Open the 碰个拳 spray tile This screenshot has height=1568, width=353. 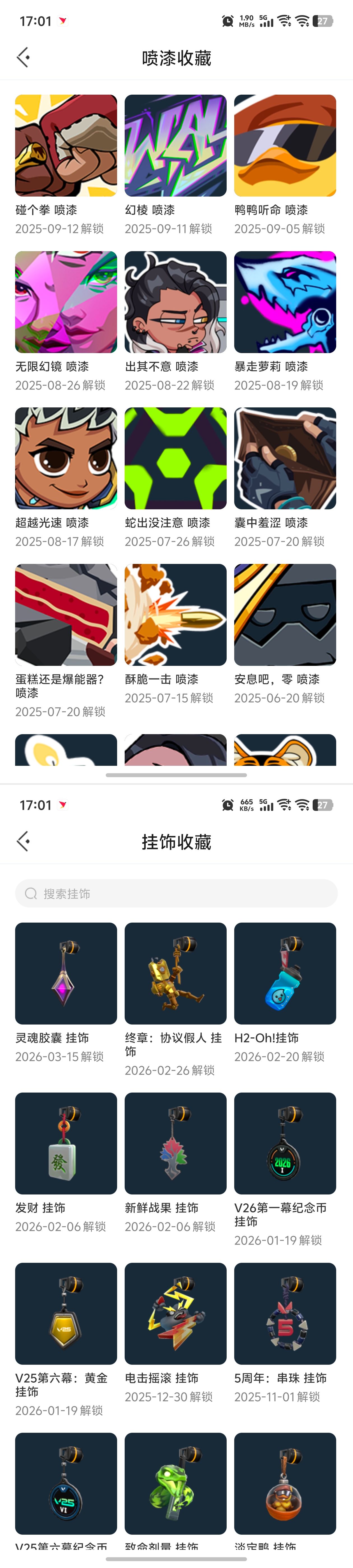click(x=66, y=146)
